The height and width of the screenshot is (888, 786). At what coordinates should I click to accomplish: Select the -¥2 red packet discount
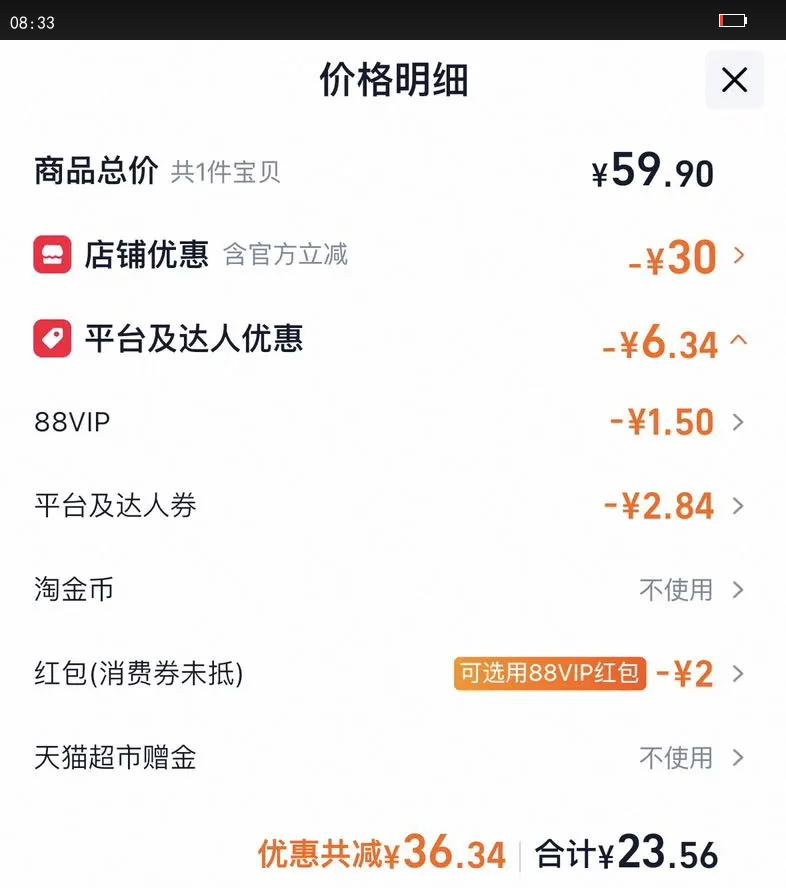click(x=686, y=674)
